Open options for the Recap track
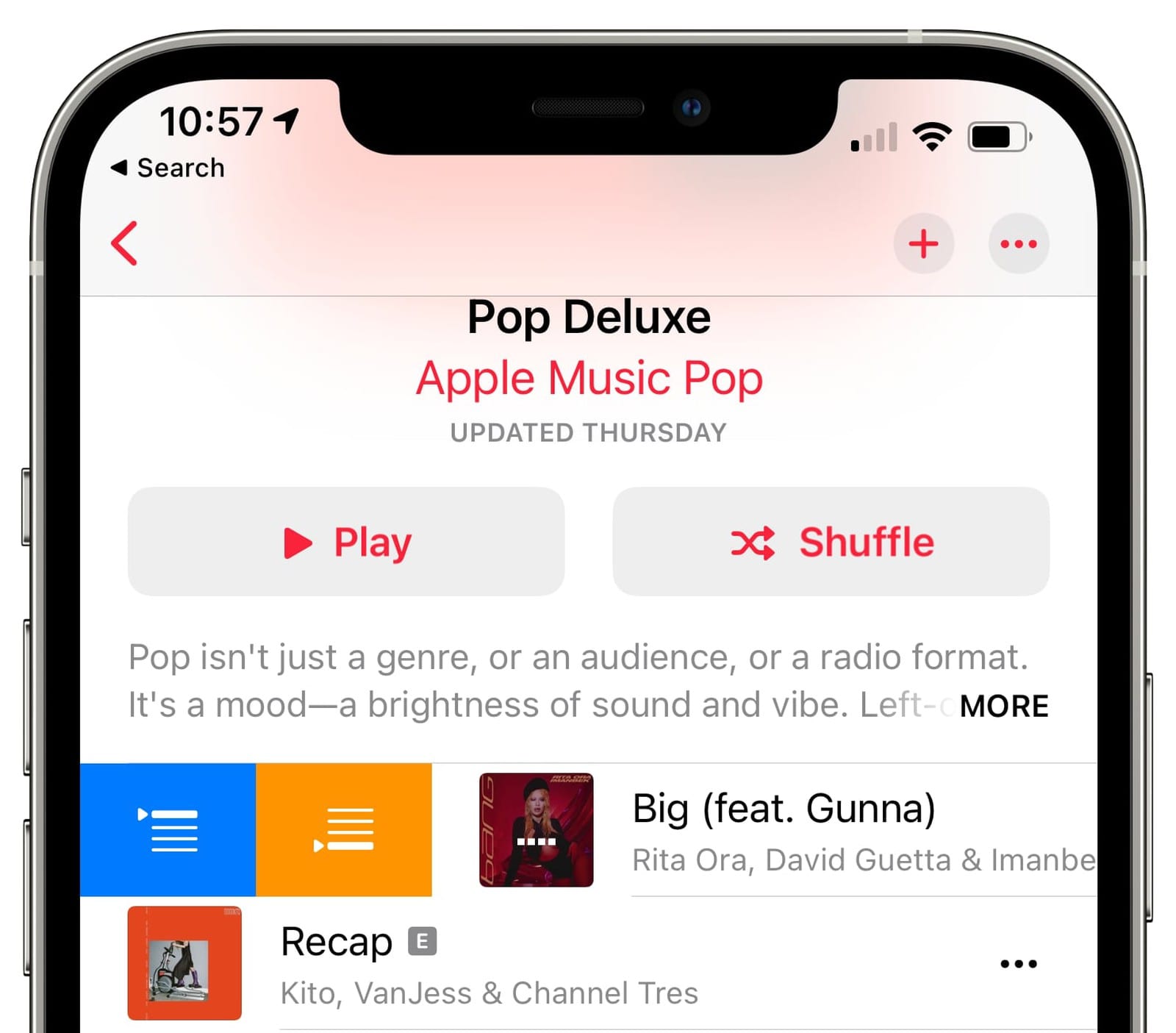The height and width of the screenshot is (1033, 1176). click(x=1018, y=964)
